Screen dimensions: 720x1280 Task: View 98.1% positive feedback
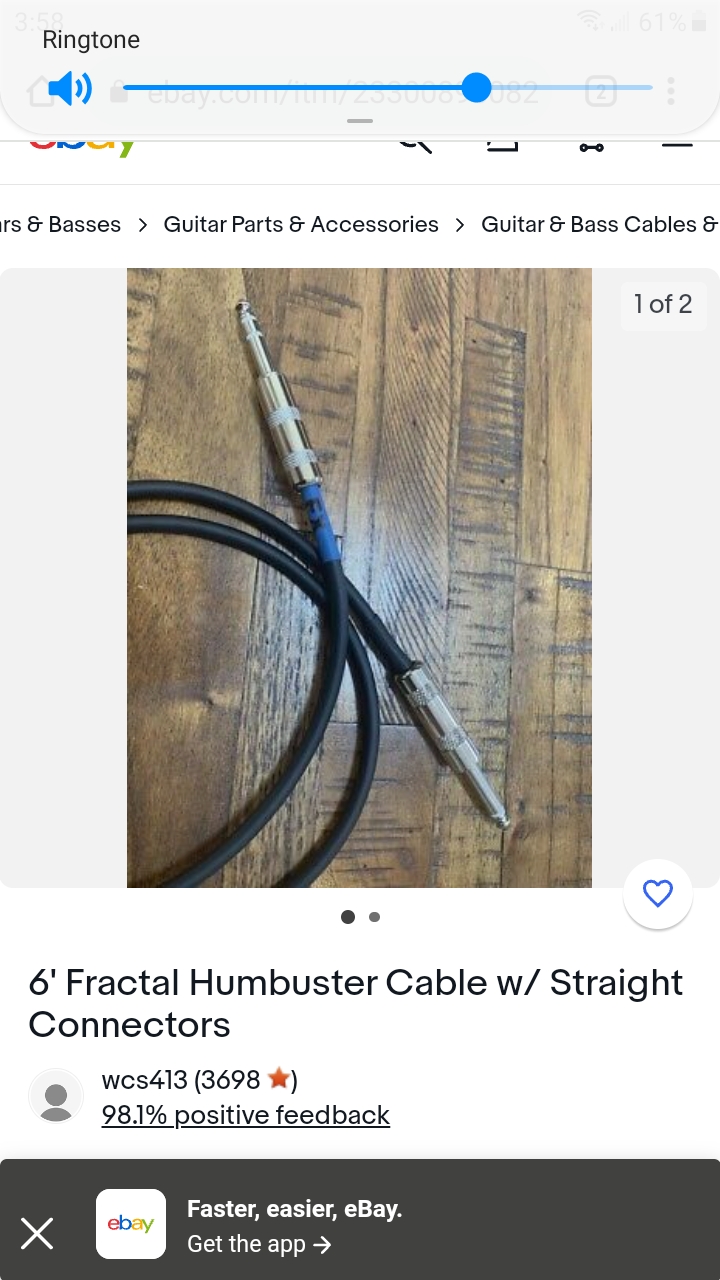245,1115
